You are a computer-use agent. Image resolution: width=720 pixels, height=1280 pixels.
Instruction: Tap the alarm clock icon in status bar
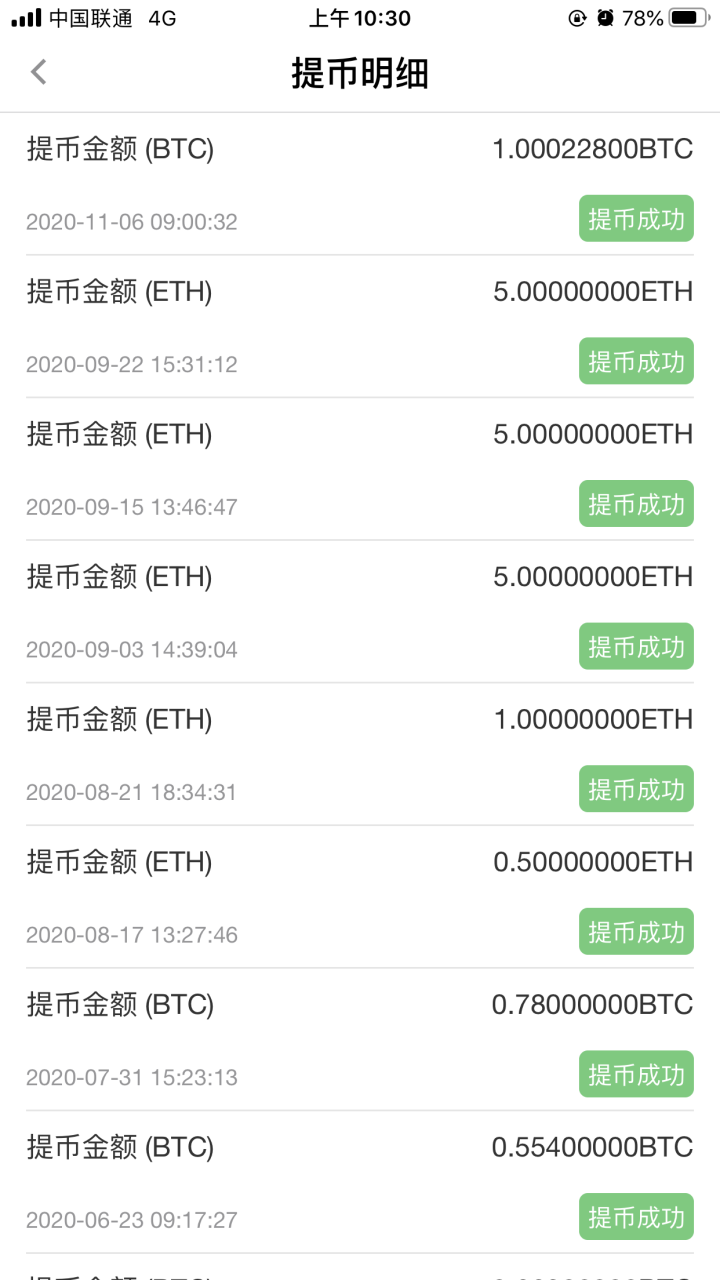(x=603, y=16)
